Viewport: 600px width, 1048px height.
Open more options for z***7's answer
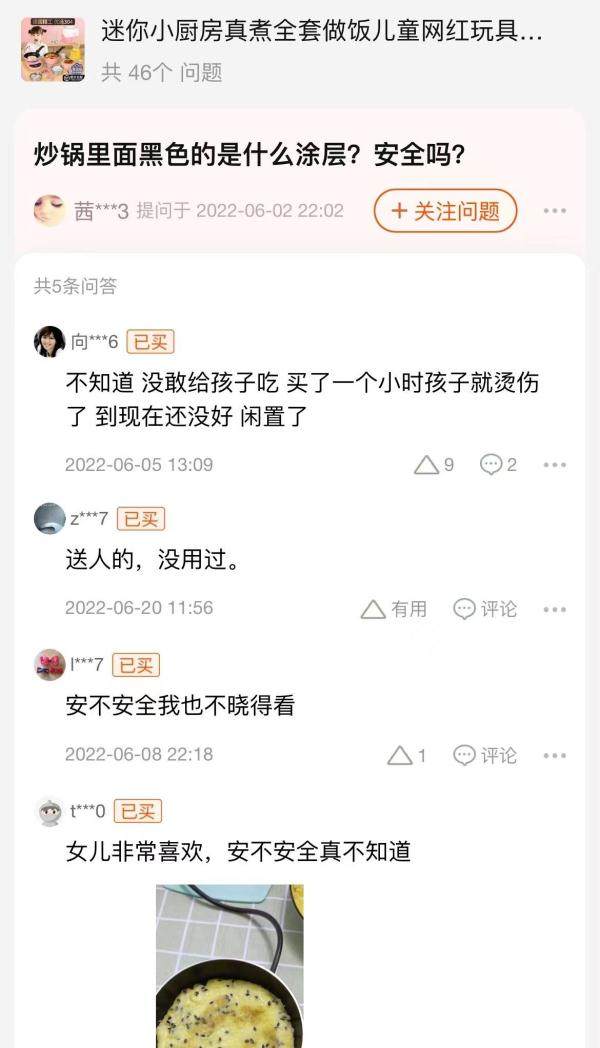(x=555, y=609)
